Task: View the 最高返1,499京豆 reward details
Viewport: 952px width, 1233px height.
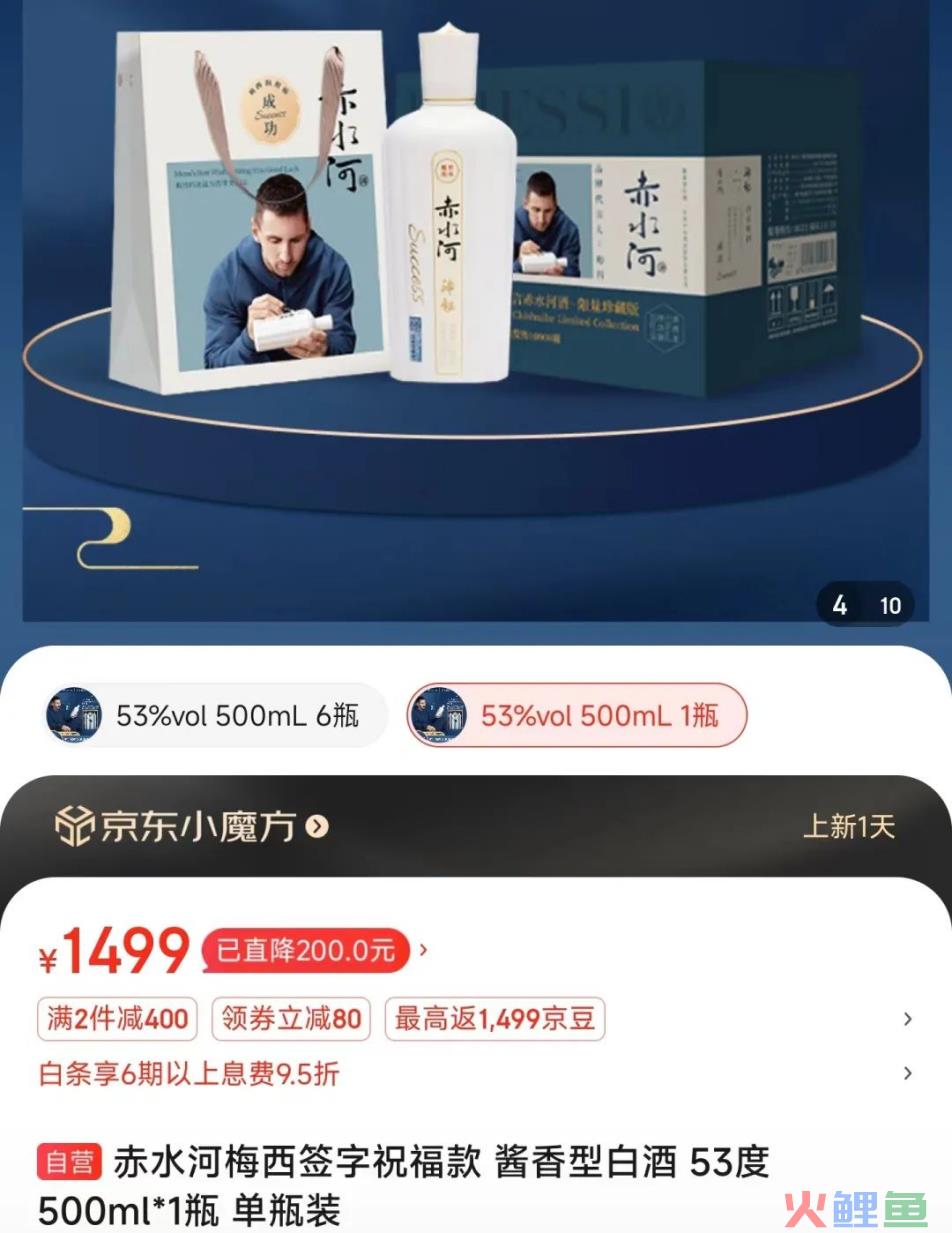Action: tap(495, 1019)
